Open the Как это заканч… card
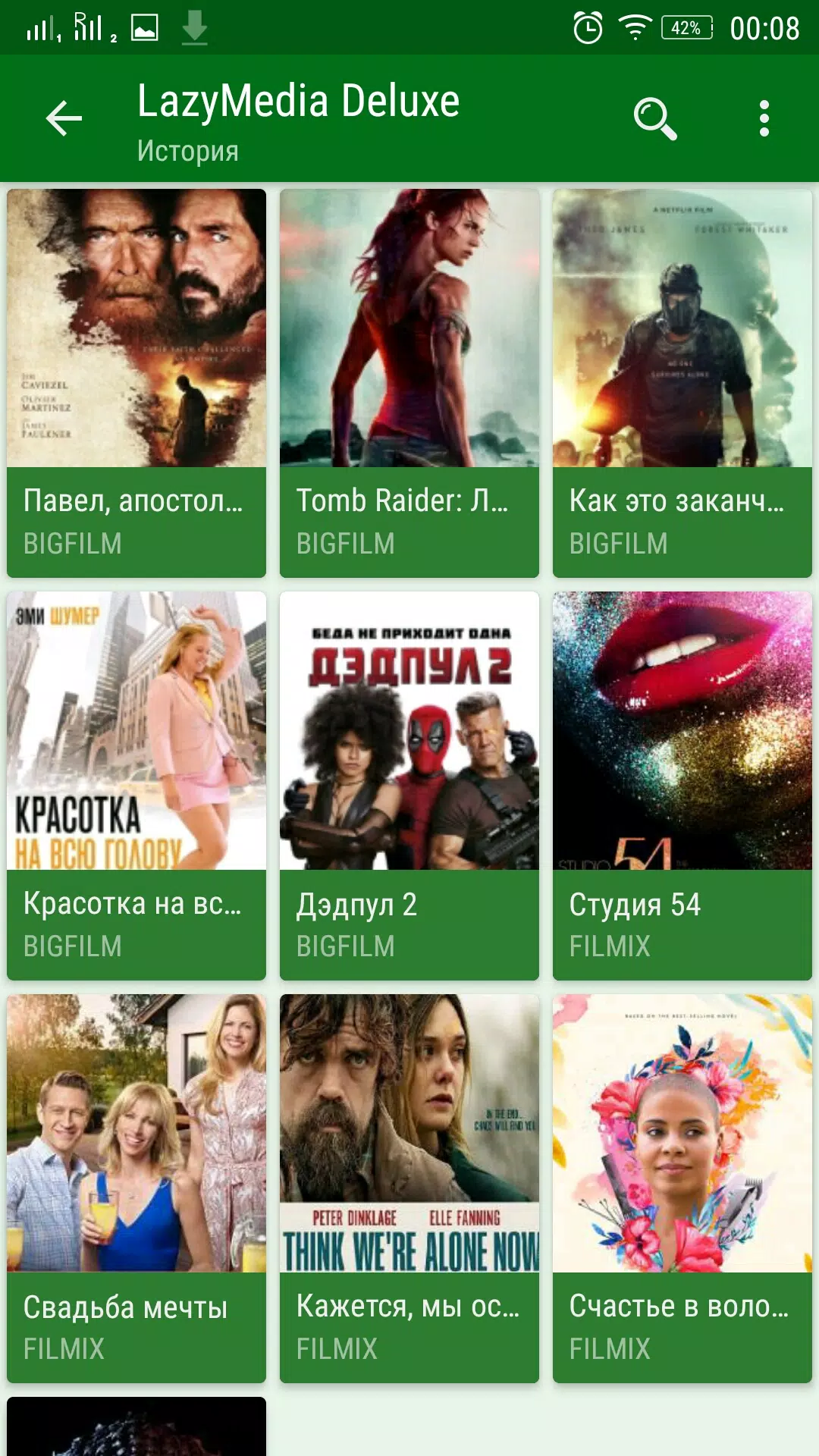This screenshot has width=819, height=1456. [x=682, y=383]
